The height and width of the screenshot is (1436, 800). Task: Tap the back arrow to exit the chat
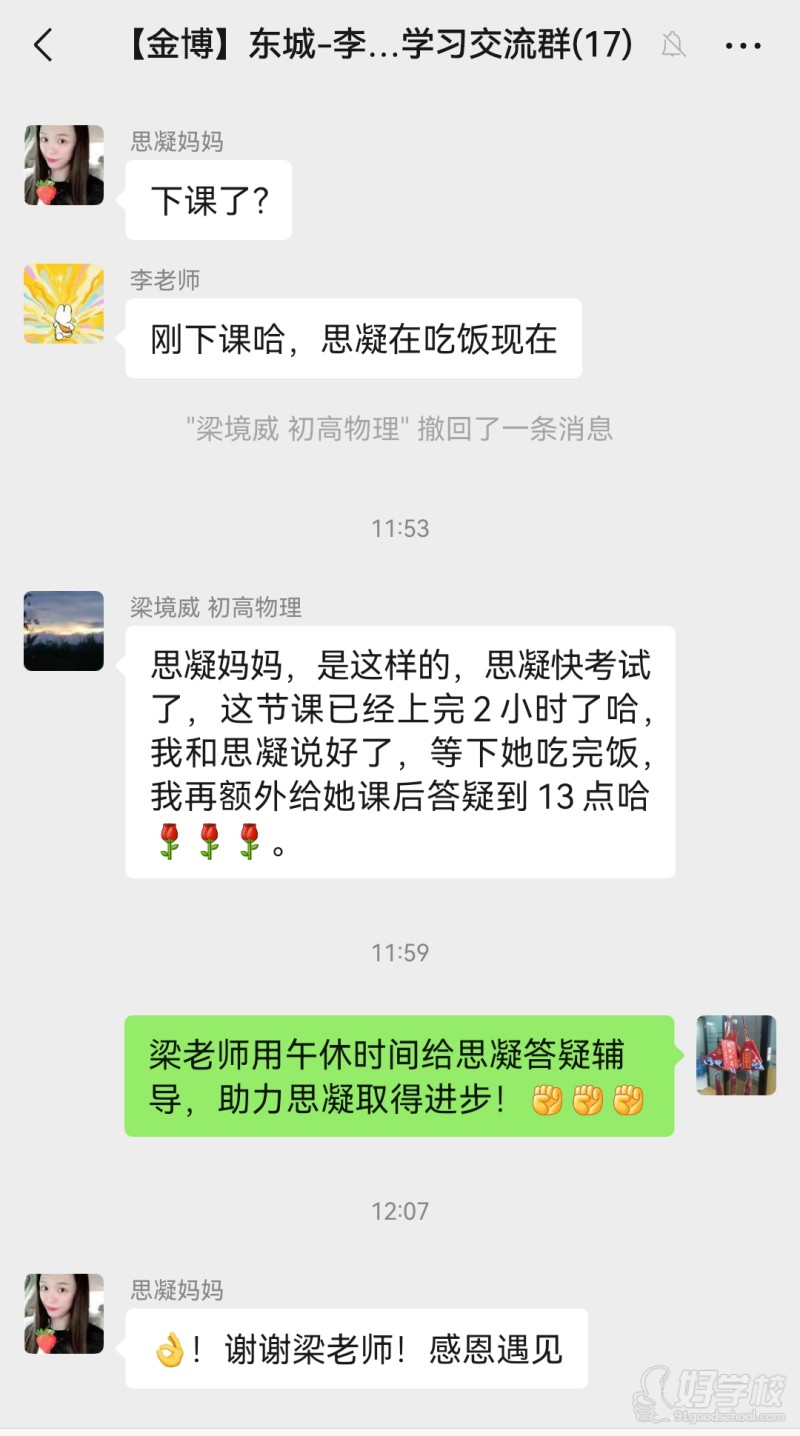click(42, 45)
